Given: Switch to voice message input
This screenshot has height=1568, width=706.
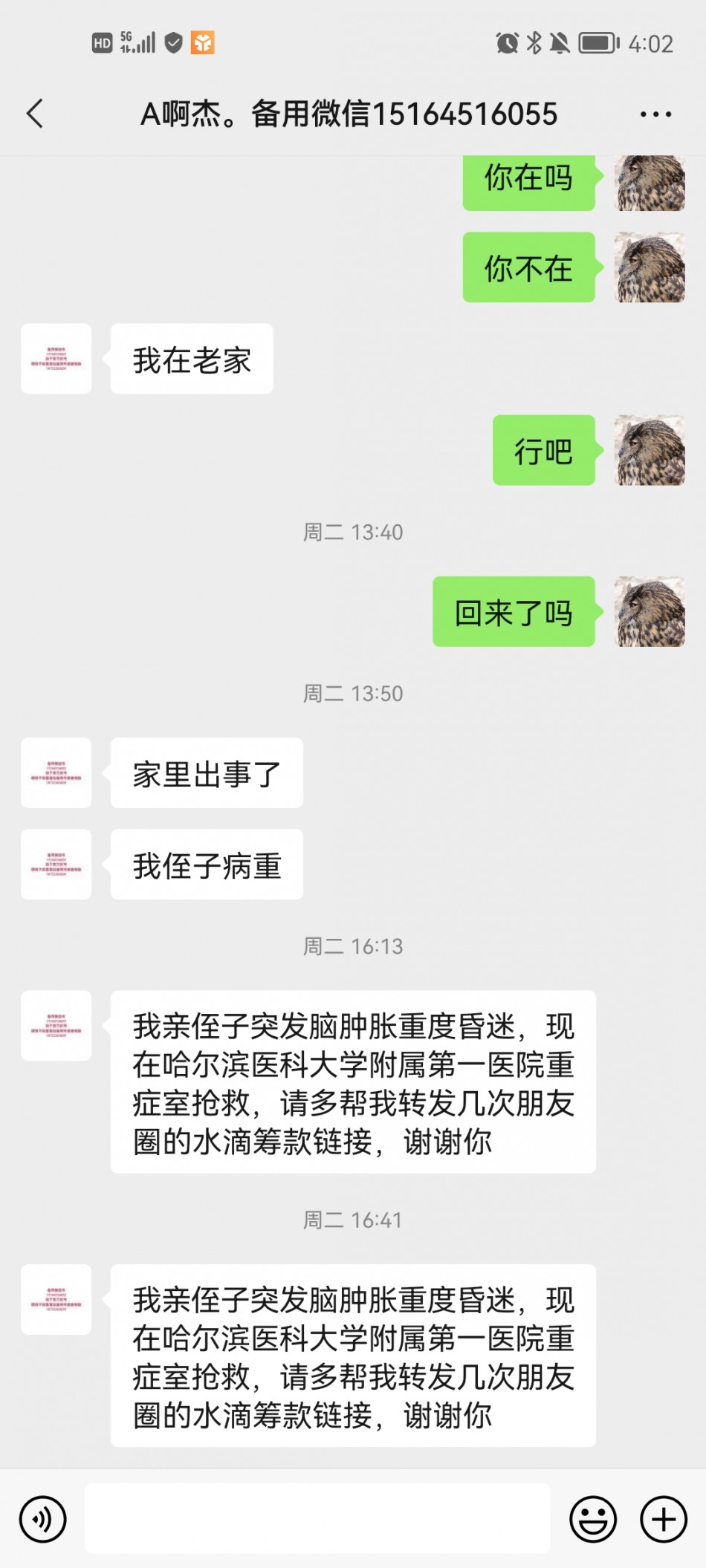Looking at the screenshot, I should (42, 1519).
